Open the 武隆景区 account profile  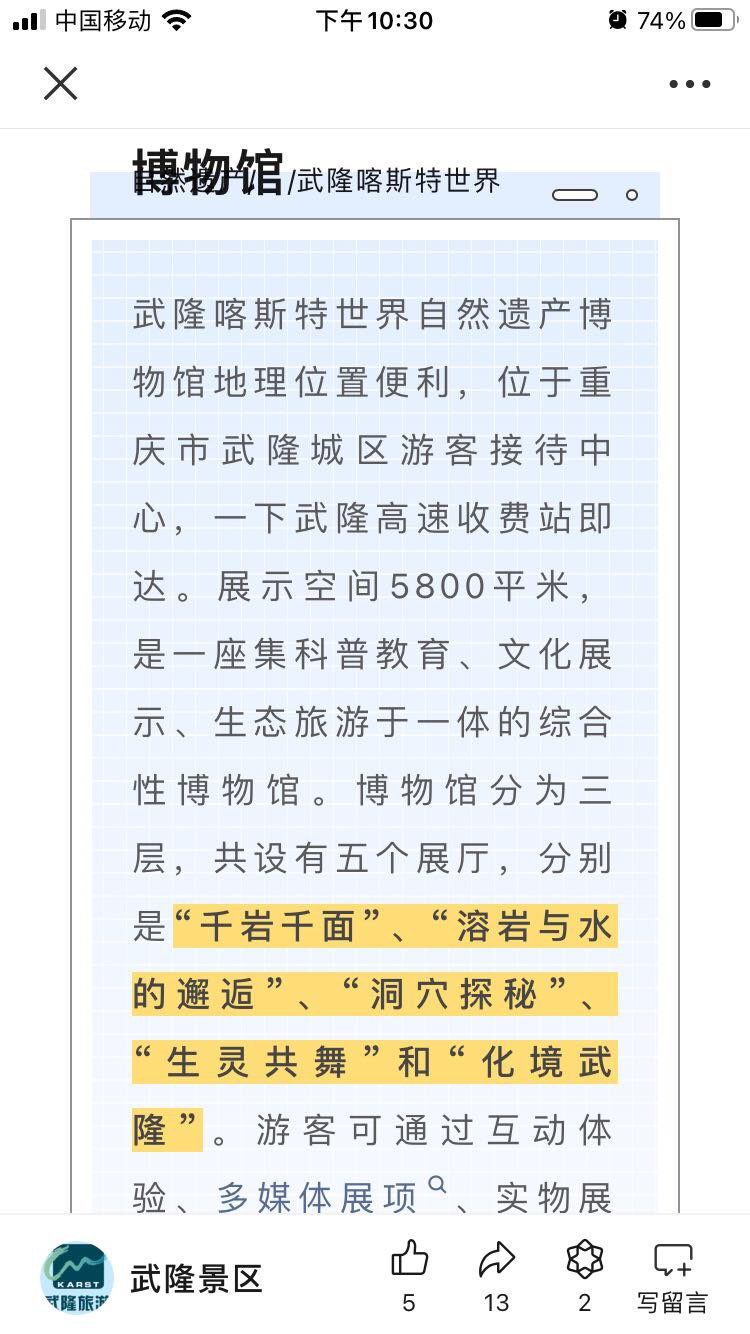click(x=151, y=1278)
